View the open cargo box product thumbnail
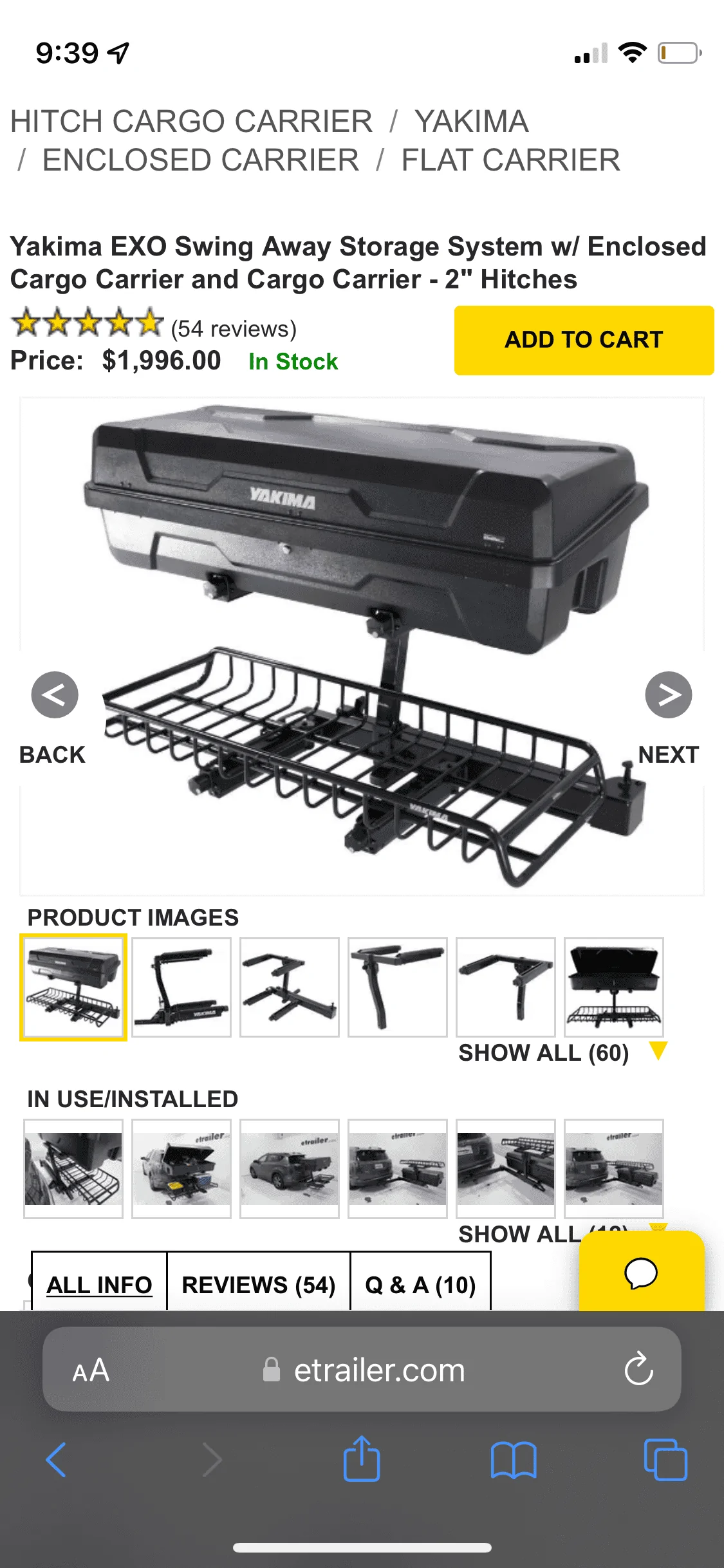This screenshot has height=1568, width=724. [614, 987]
